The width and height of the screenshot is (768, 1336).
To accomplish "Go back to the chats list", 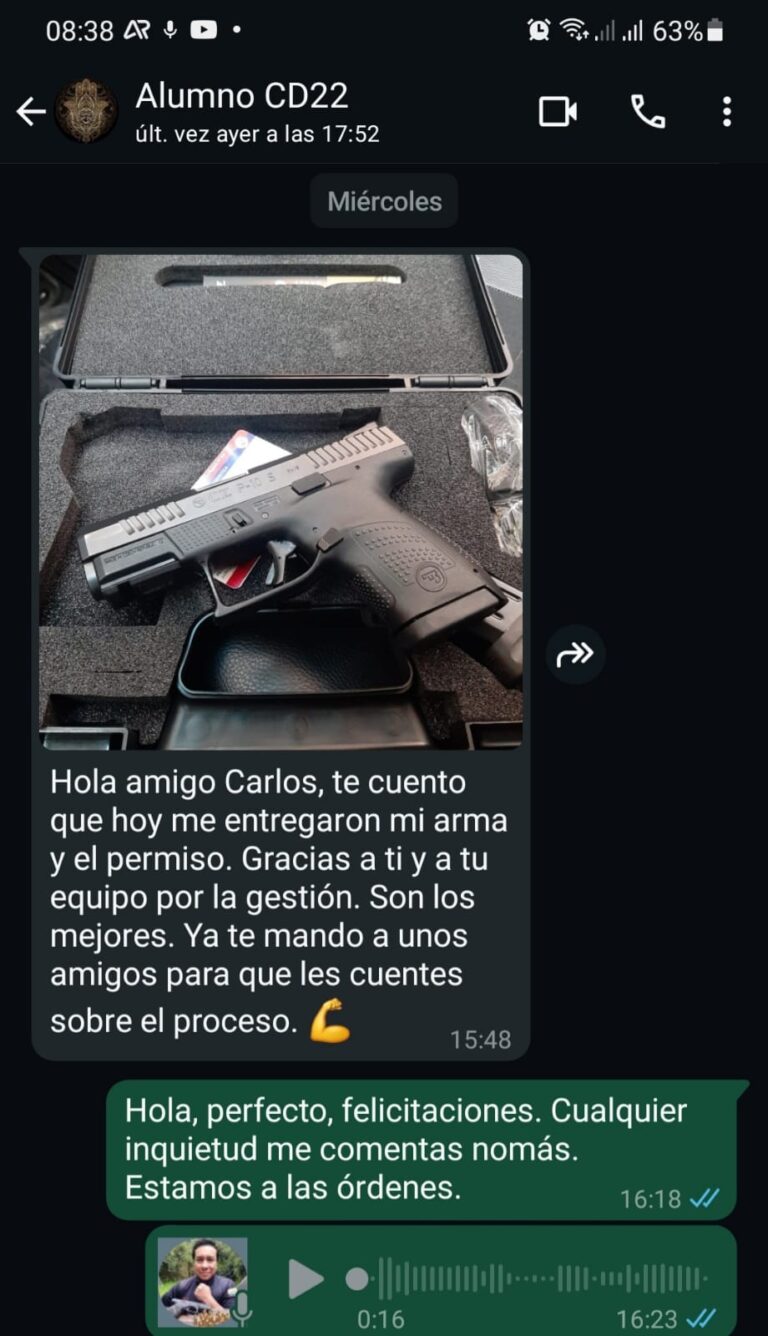I will coord(31,111).
